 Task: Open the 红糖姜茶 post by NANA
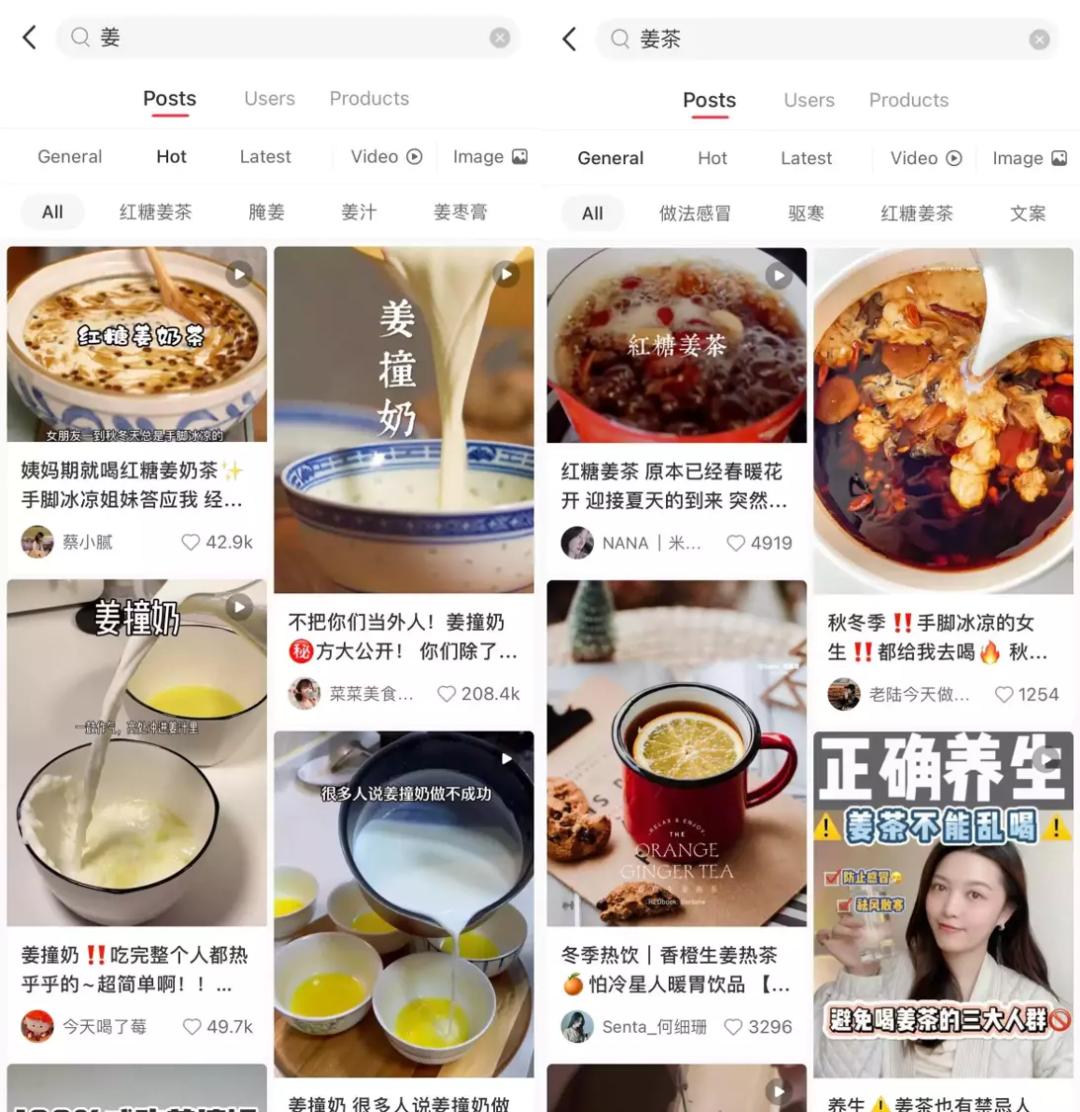[676, 345]
